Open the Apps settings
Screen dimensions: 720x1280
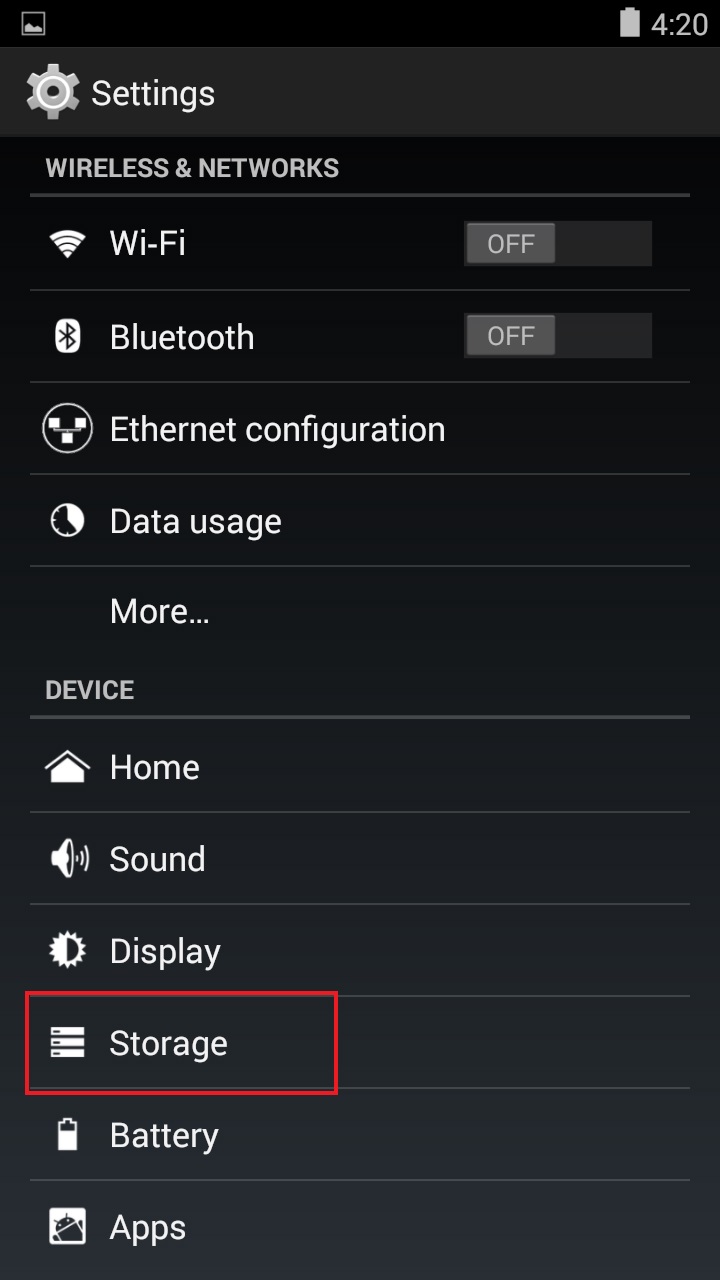point(360,1227)
